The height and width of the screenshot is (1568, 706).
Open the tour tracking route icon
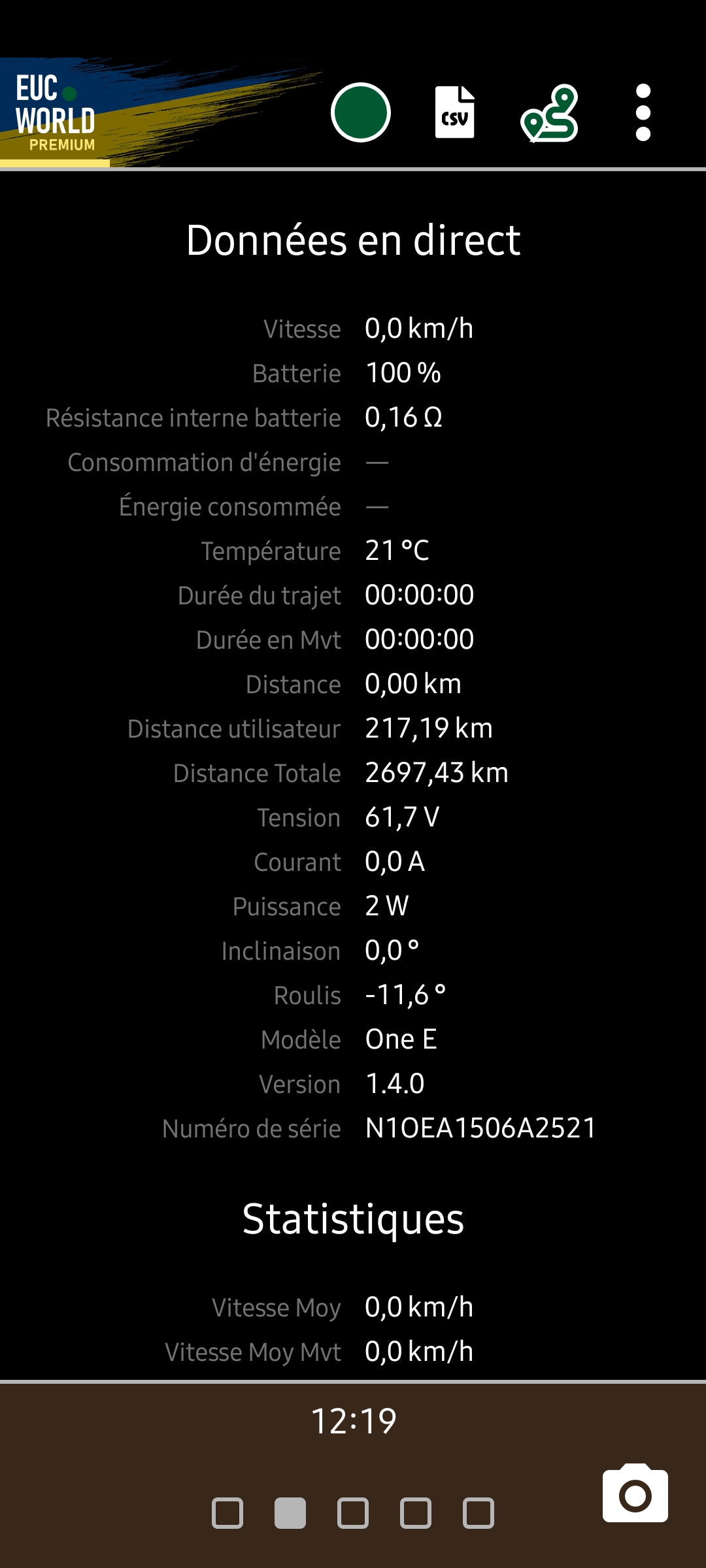coord(549,112)
